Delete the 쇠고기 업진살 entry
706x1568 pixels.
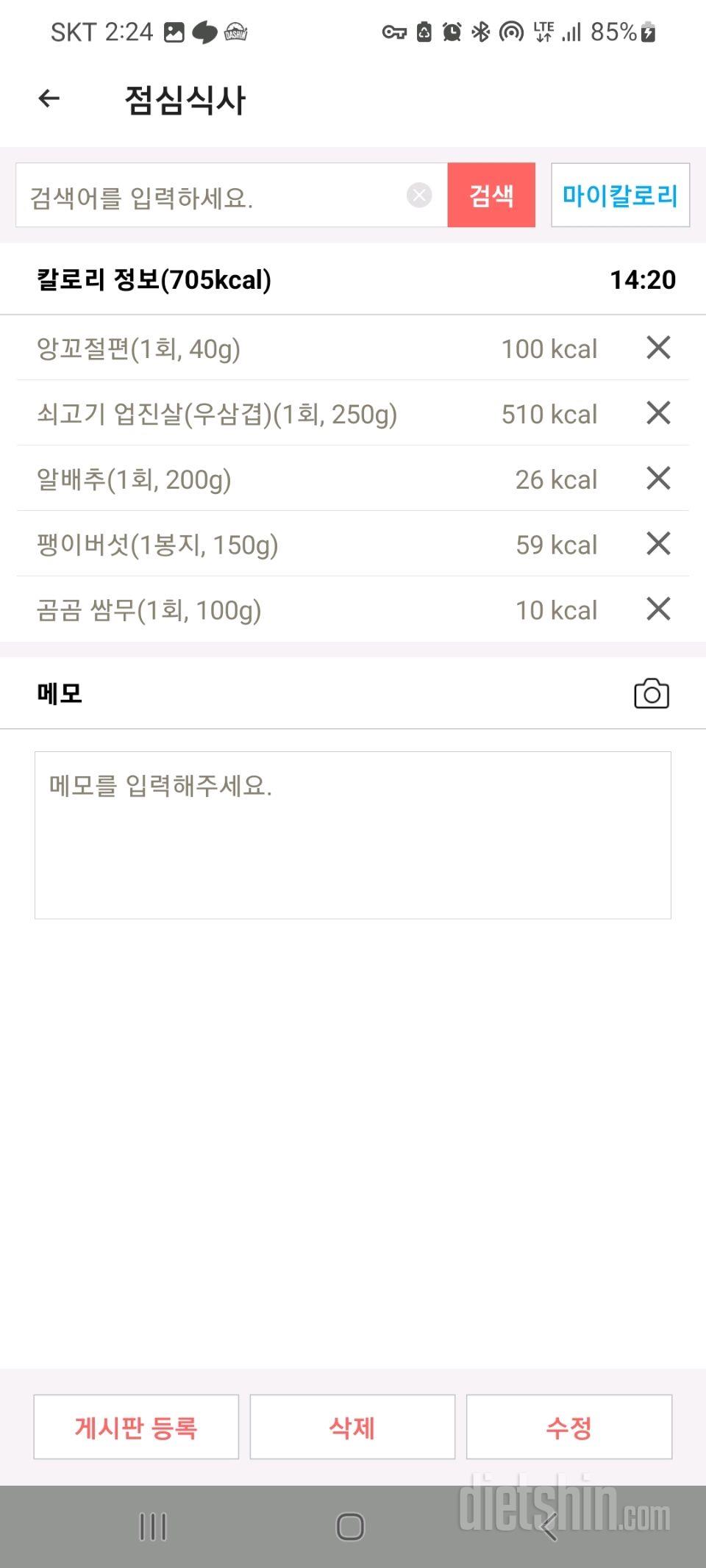(x=658, y=413)
